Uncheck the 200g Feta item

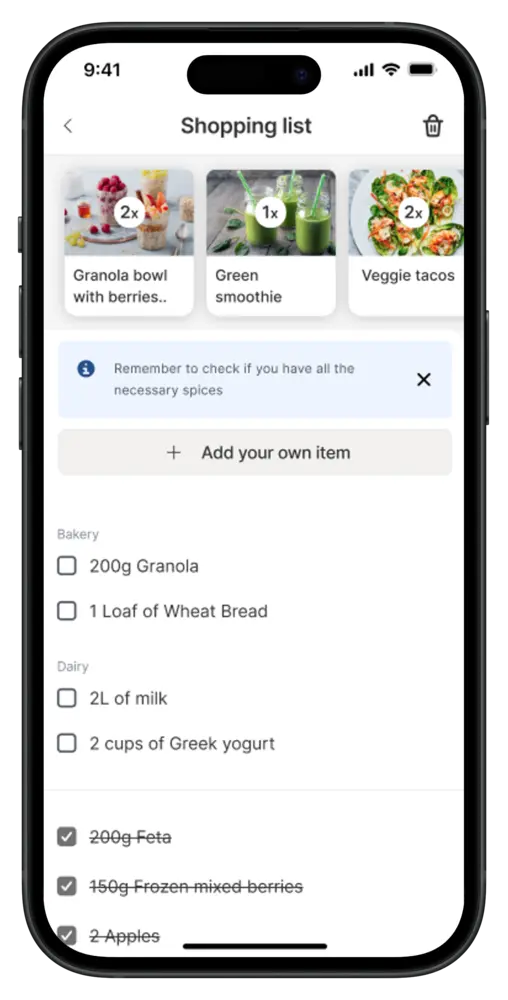(67, 837)
